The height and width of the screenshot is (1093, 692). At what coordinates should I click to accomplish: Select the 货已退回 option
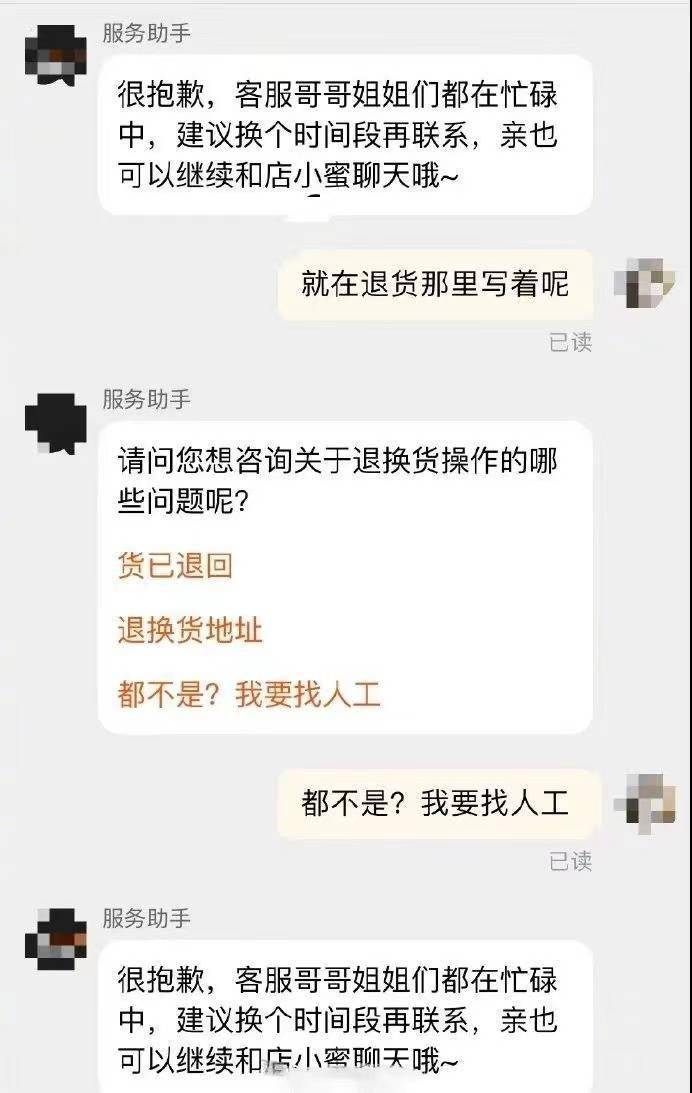point(175,565)
